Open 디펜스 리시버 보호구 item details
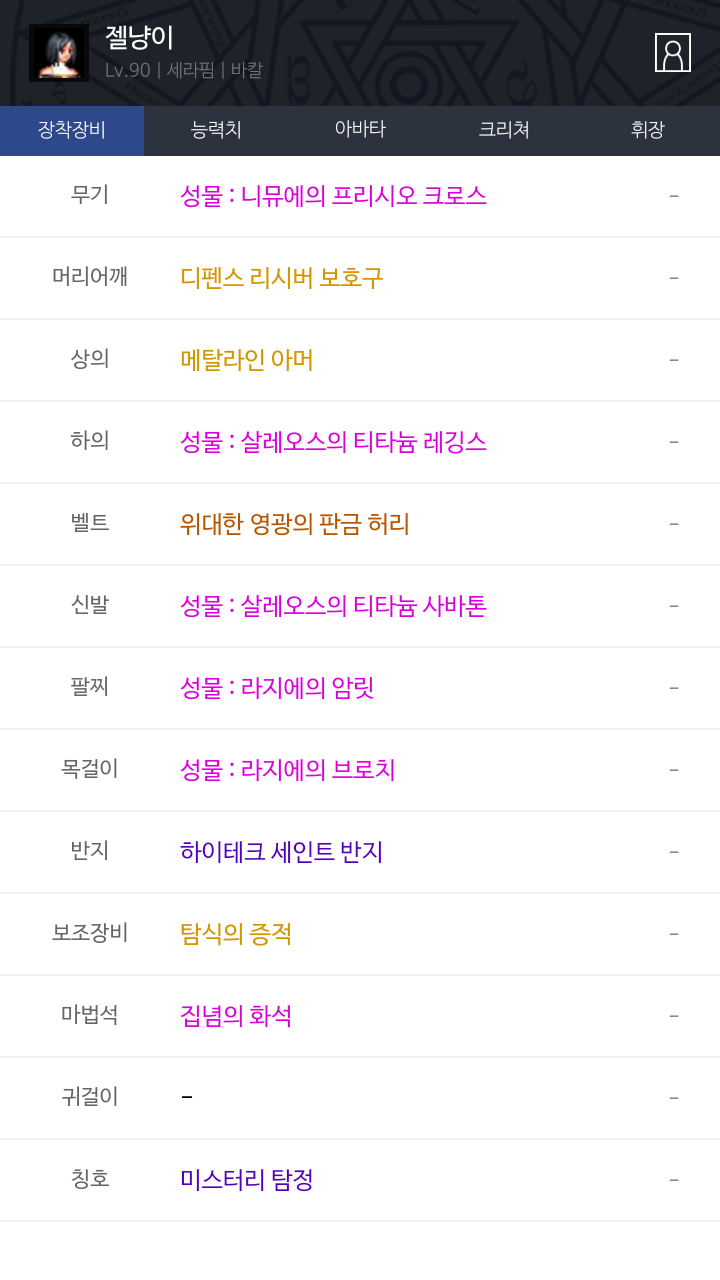This screenshot has width=720, height=1280. click(281, 277)
